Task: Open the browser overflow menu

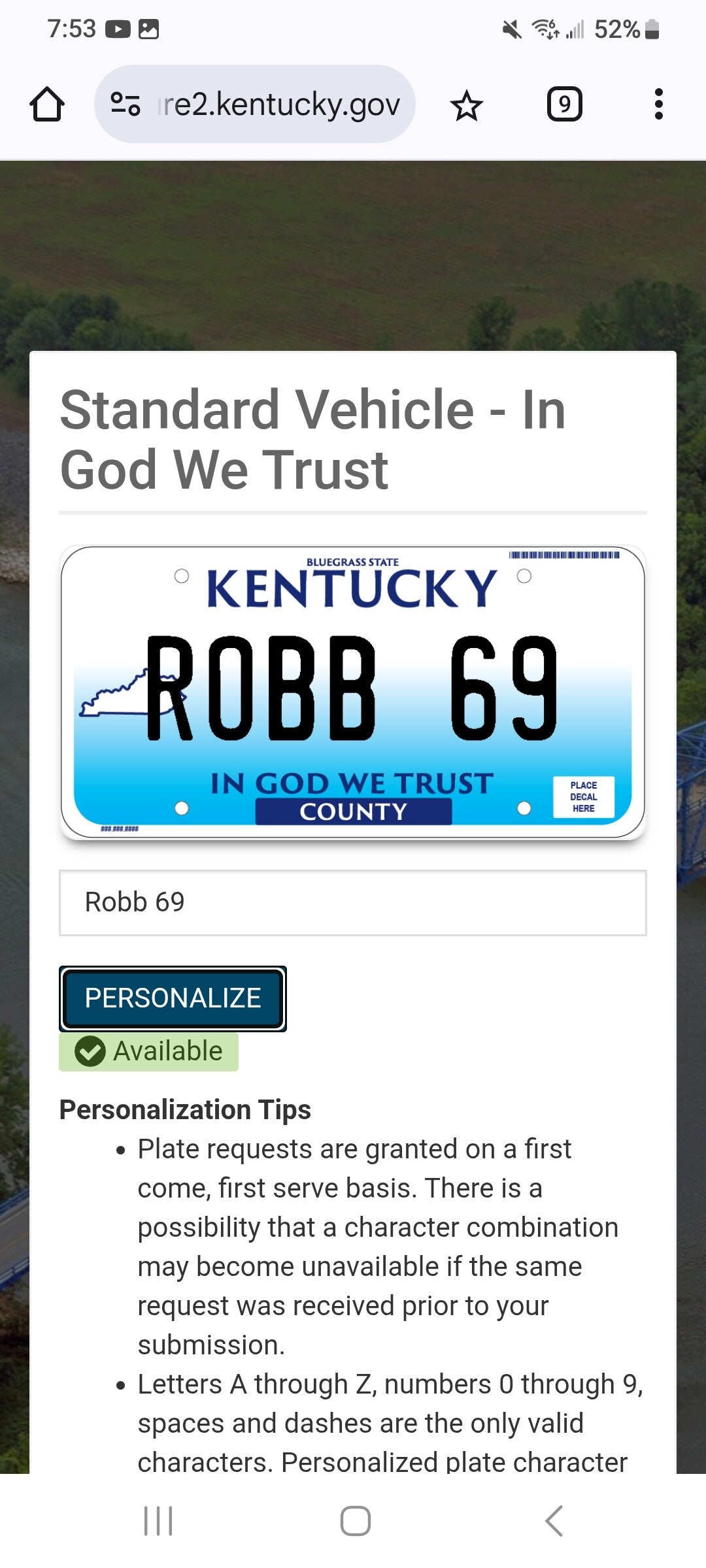Action: [658, 105]
